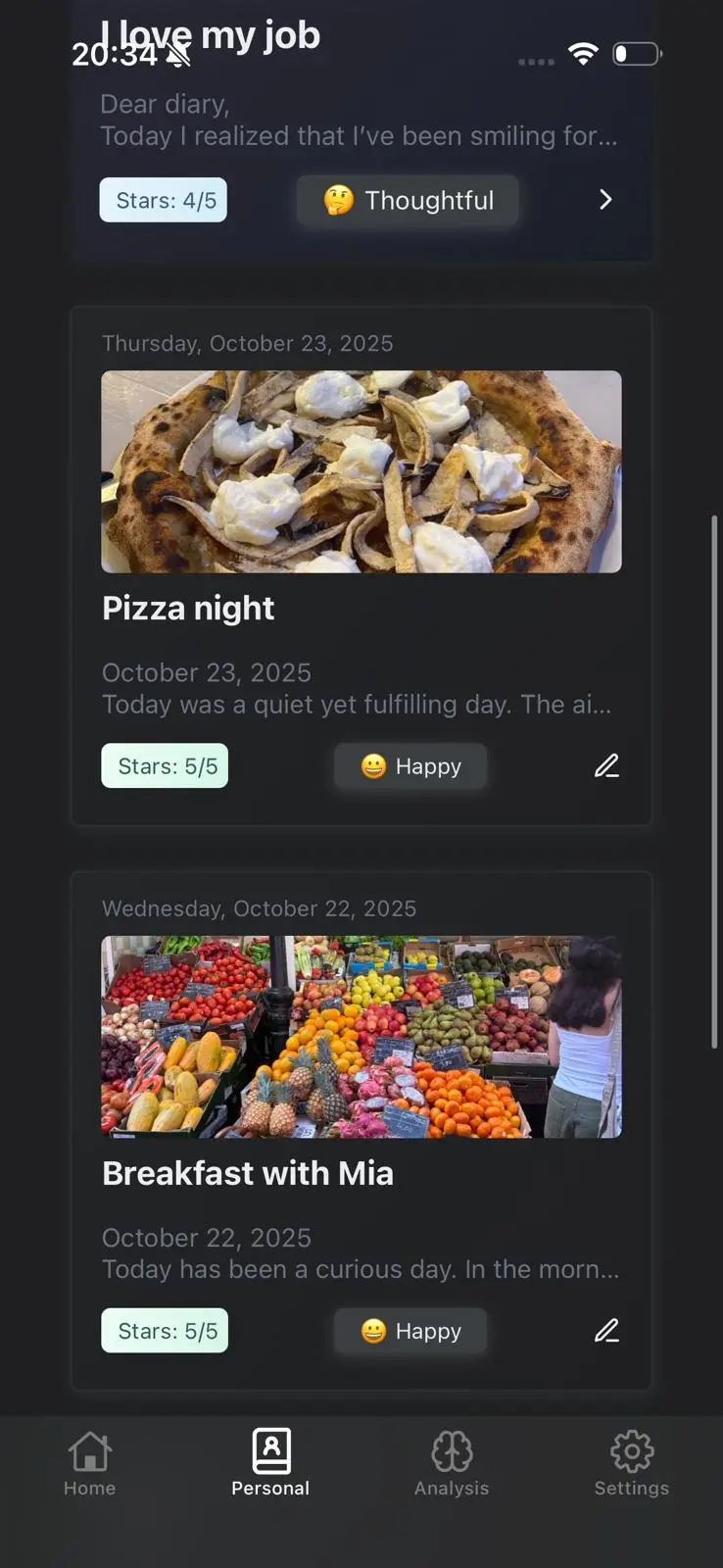Select the Personal tab
Viewport: 723px width, 1568px height.
point(270,1463)
